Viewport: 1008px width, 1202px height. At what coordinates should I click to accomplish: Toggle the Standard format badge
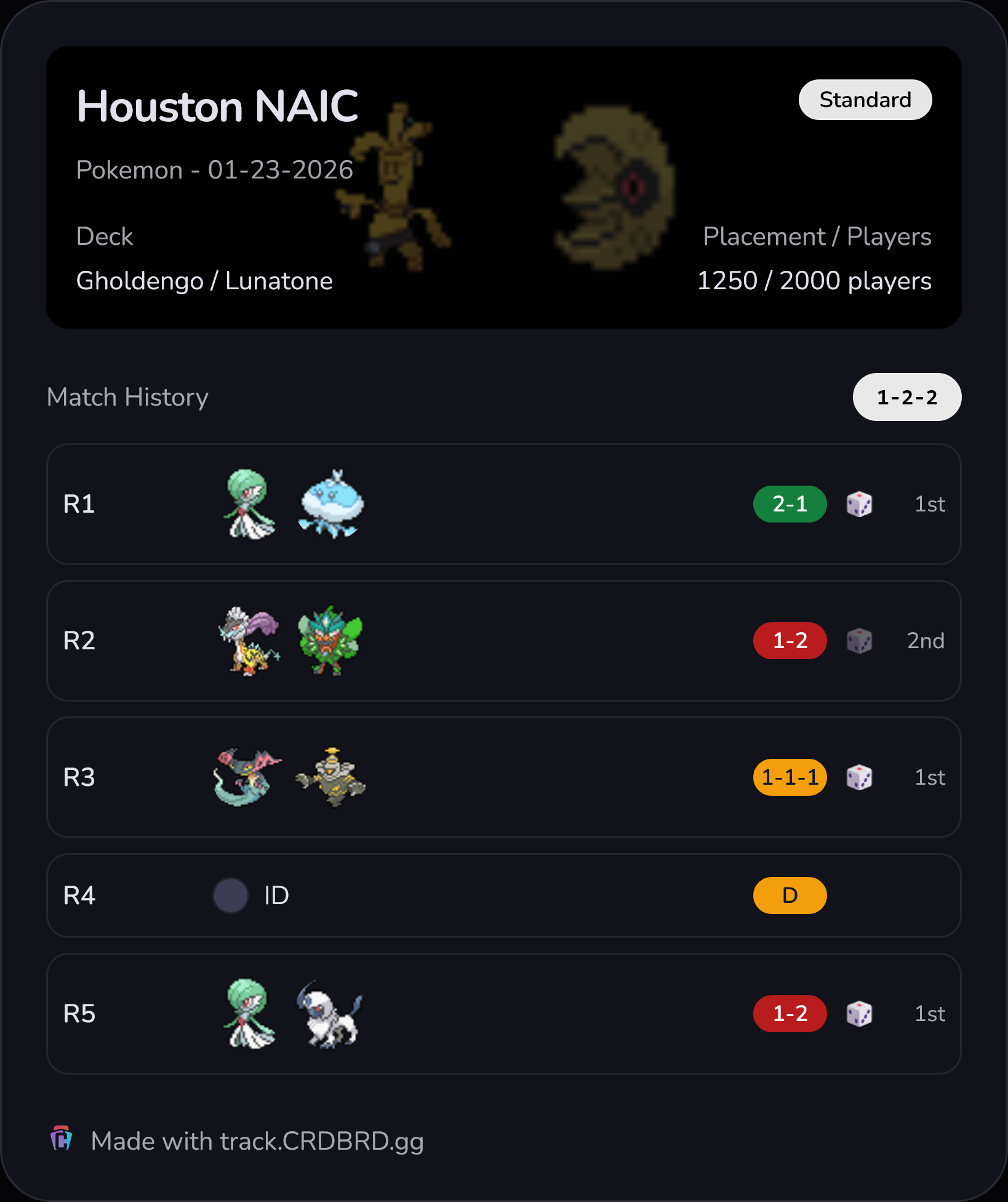[865, 99]
